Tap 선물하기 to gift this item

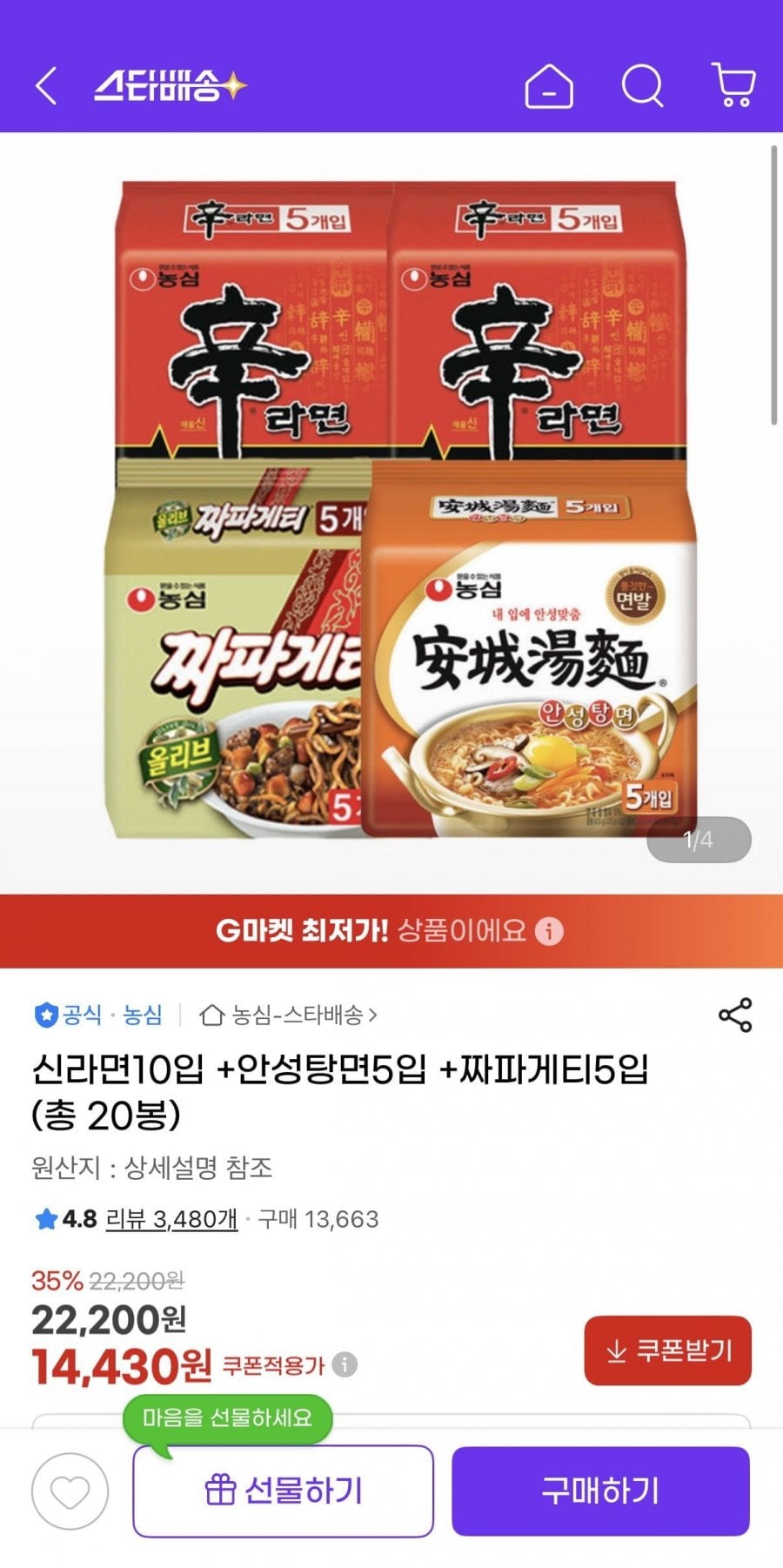(283, 1491)
